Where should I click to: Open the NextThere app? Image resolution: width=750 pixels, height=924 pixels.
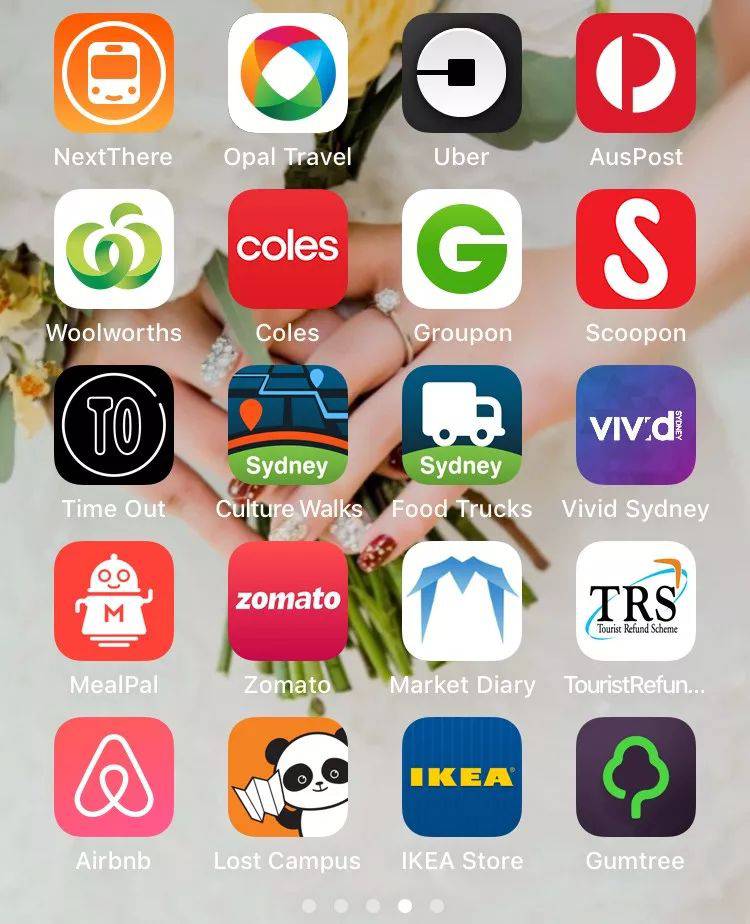pyautogui.click(x=114, y=73)
